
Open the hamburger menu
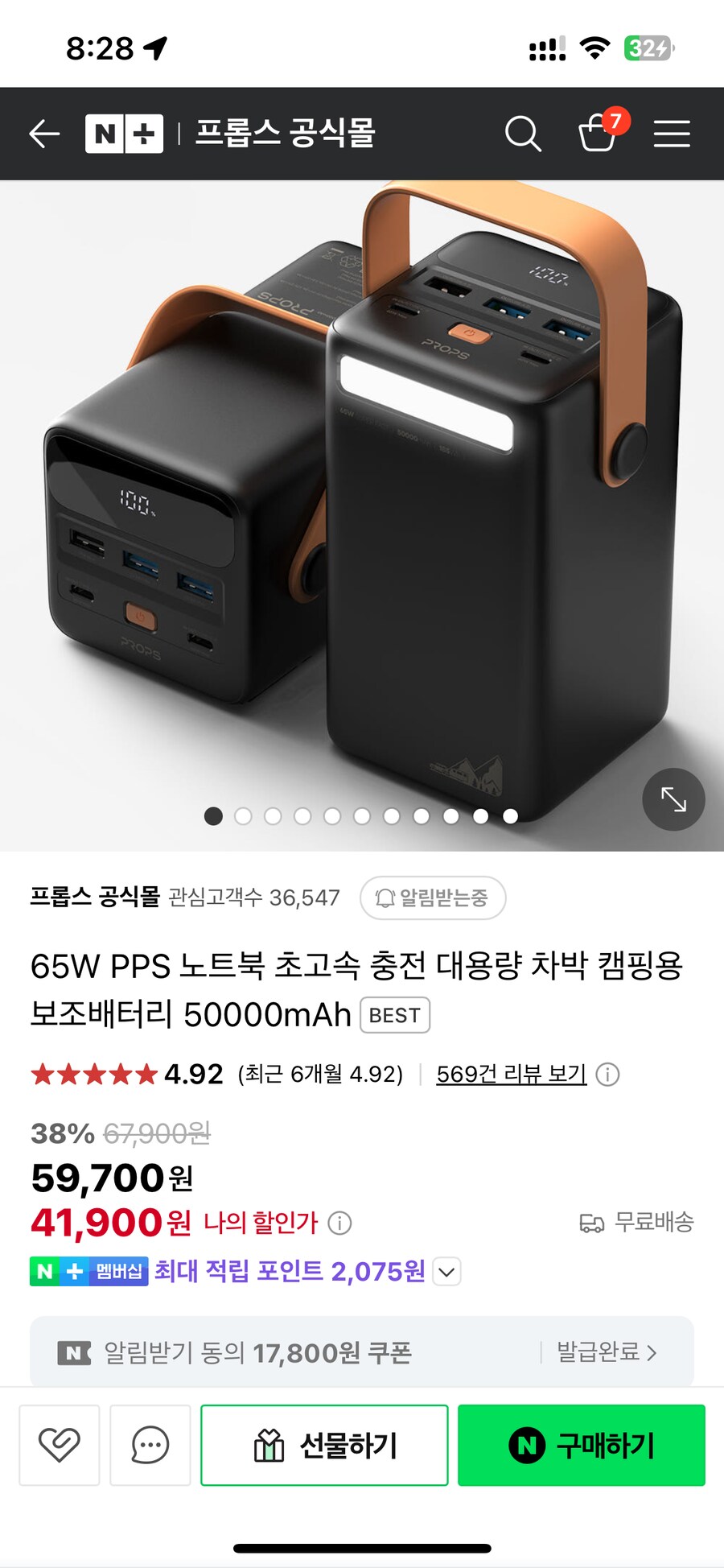click(x=672, y=133)
